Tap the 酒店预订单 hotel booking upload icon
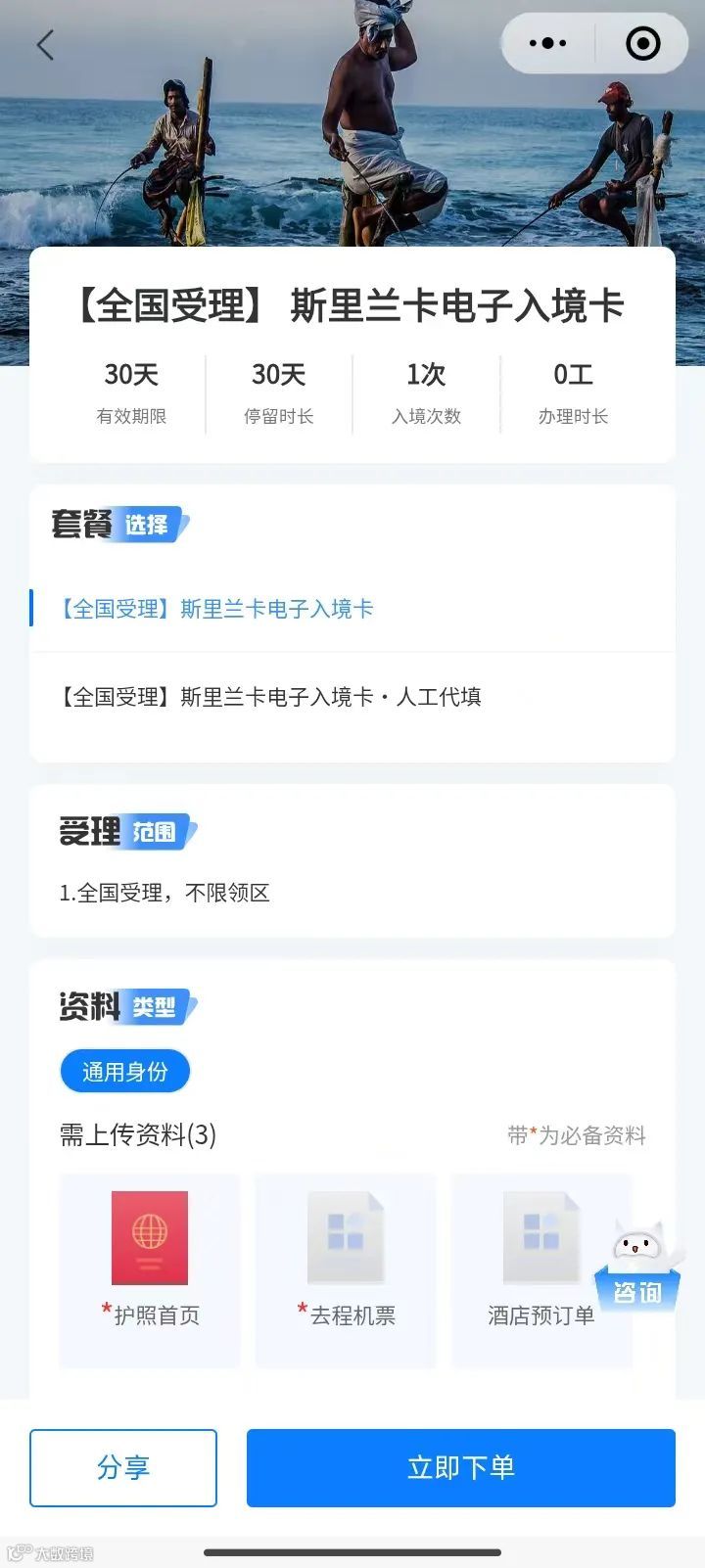Screen dimensions: 705x1568 (x=541, y=1238)
